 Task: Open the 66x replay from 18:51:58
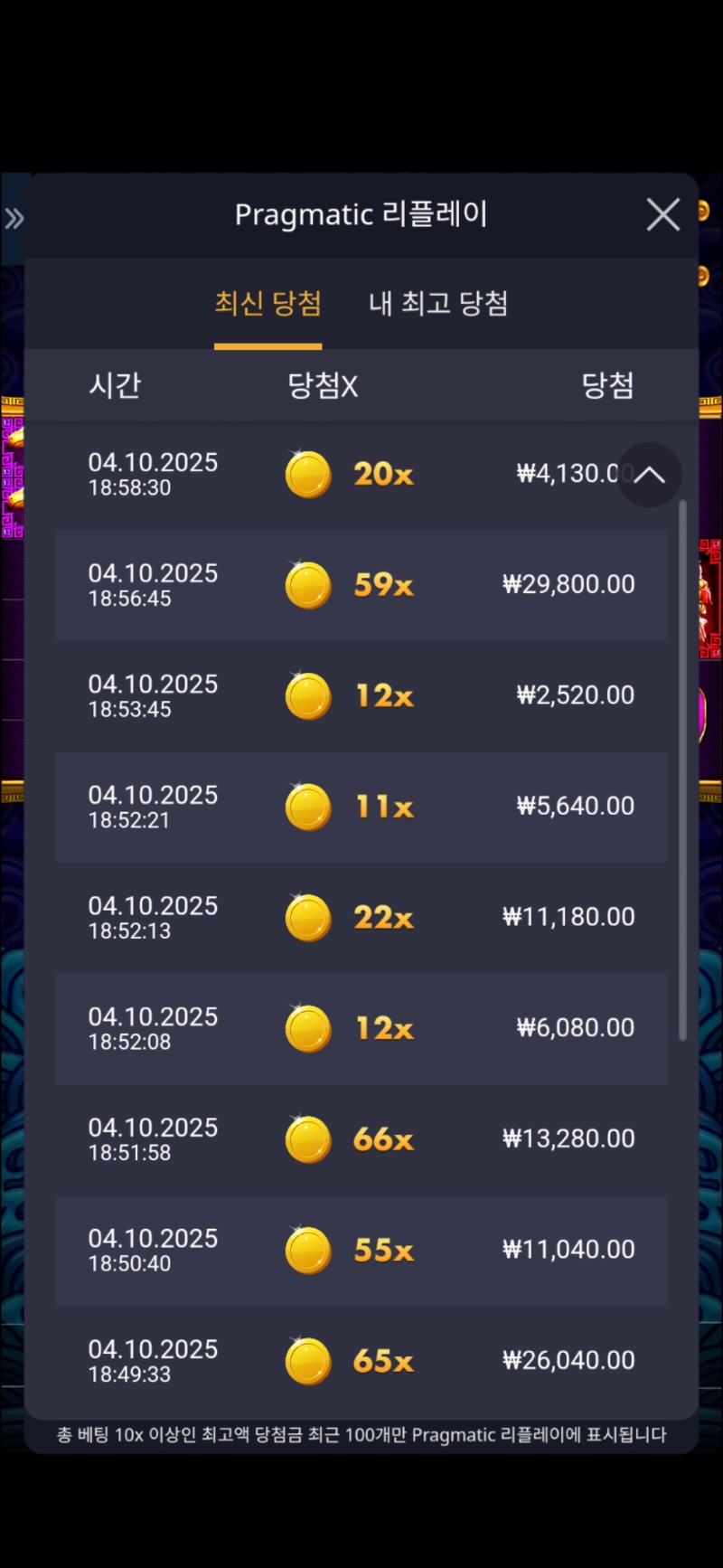[x=361, y=1139]
